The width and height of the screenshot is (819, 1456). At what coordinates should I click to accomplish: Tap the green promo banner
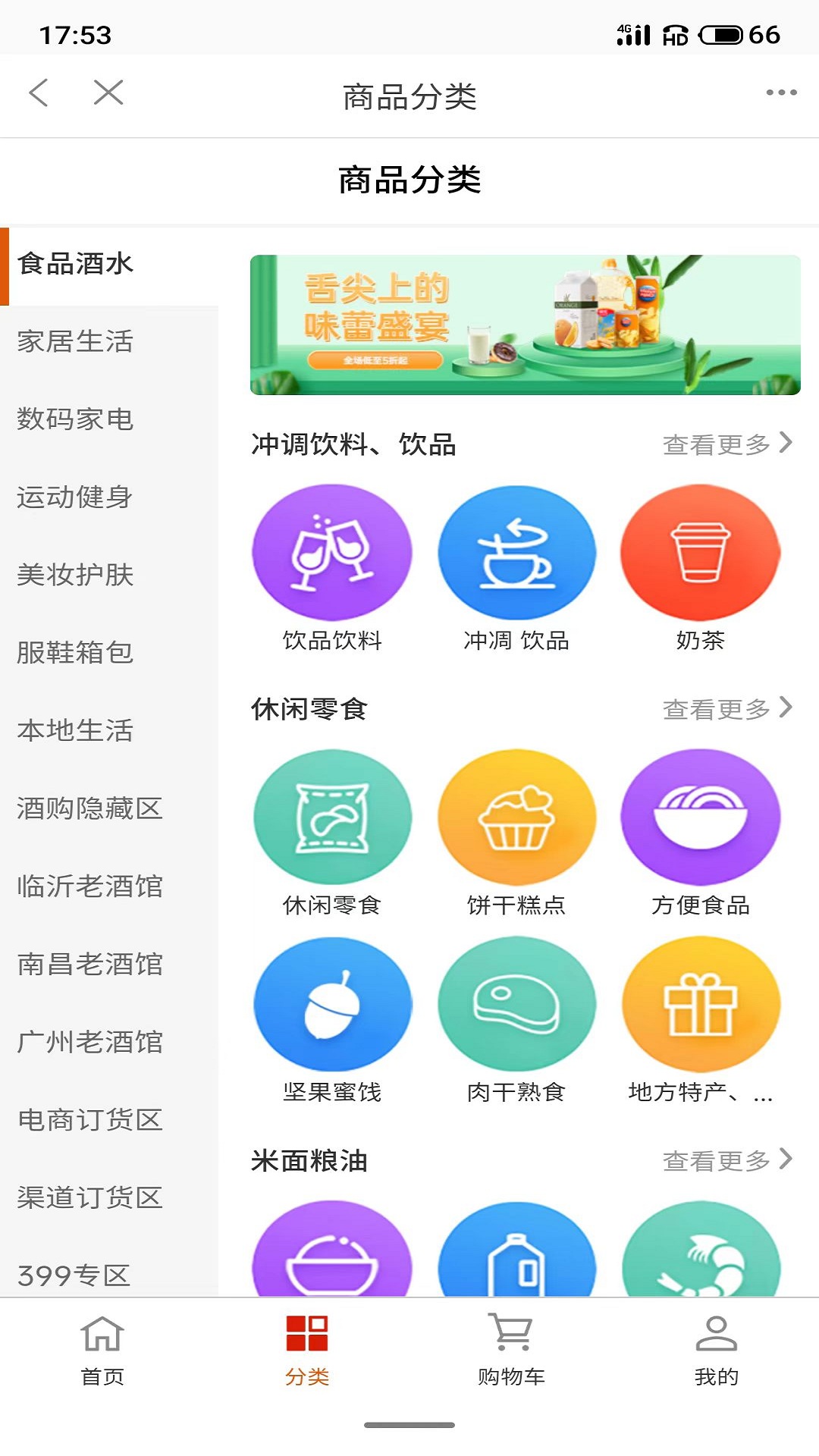point(523,325)
